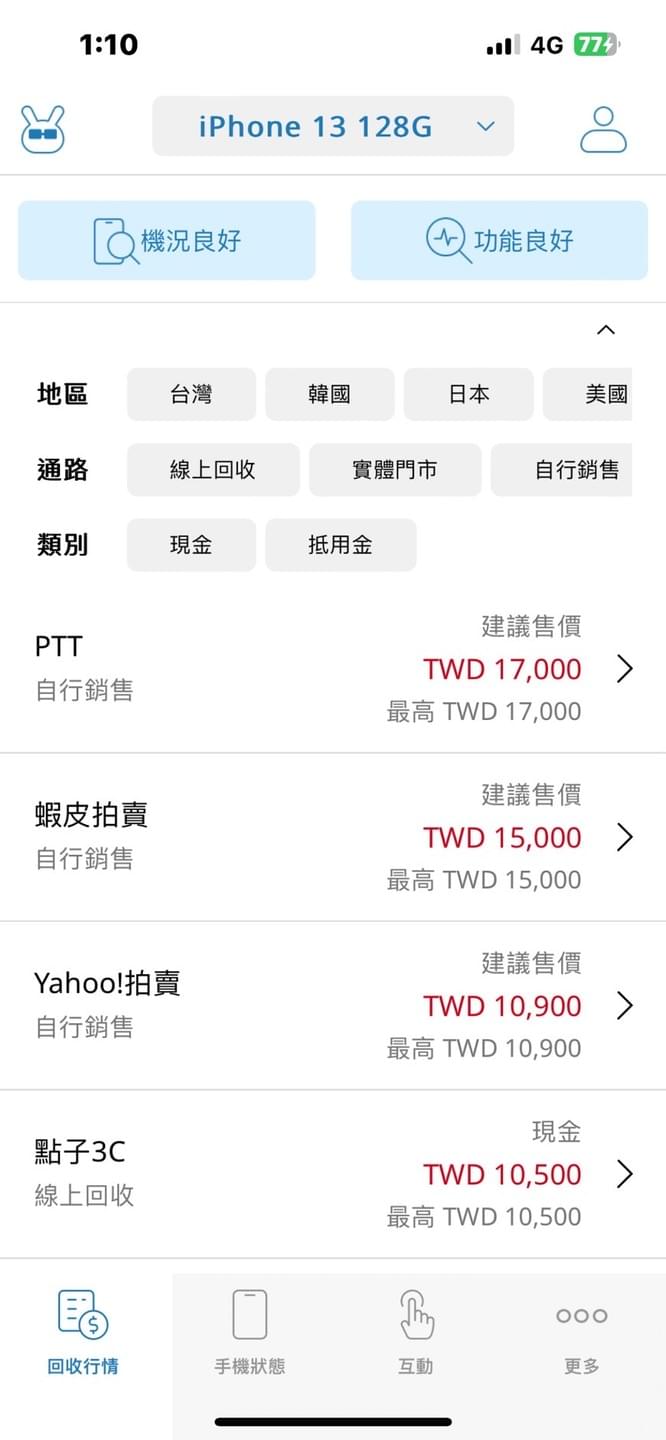Open the 蝦皮拍賣 price listing

click(x=333, y=837)
